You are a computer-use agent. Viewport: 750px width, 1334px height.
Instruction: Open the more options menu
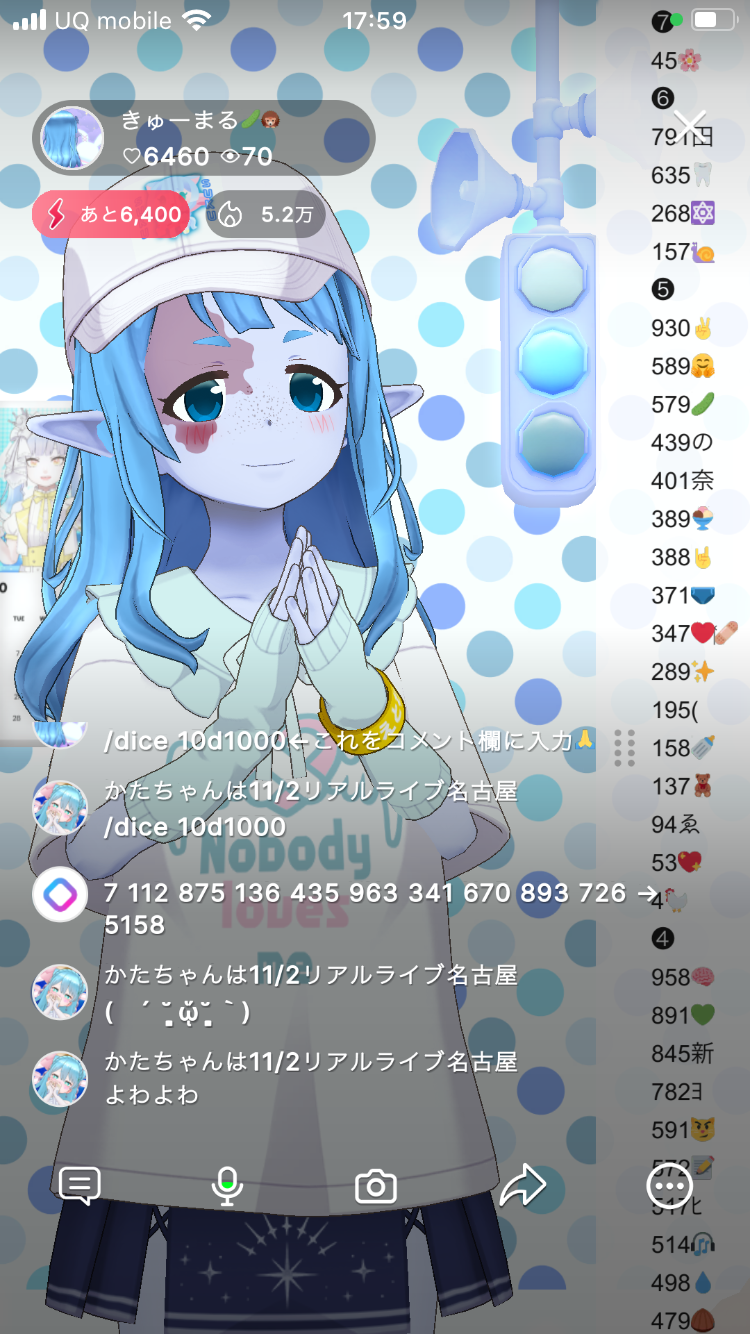click(669, 1186)
